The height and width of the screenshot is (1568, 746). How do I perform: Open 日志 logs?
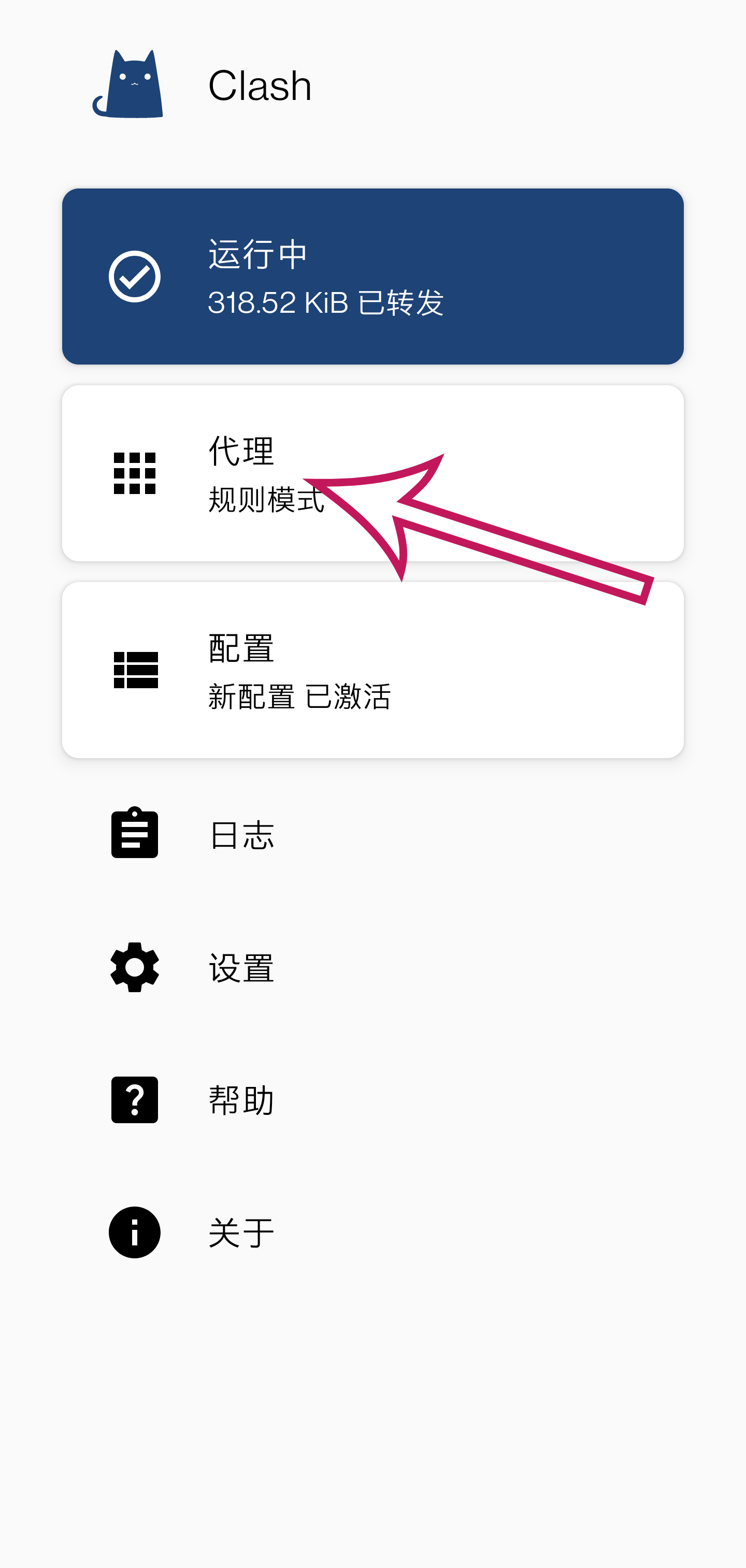tap(372, 834)
